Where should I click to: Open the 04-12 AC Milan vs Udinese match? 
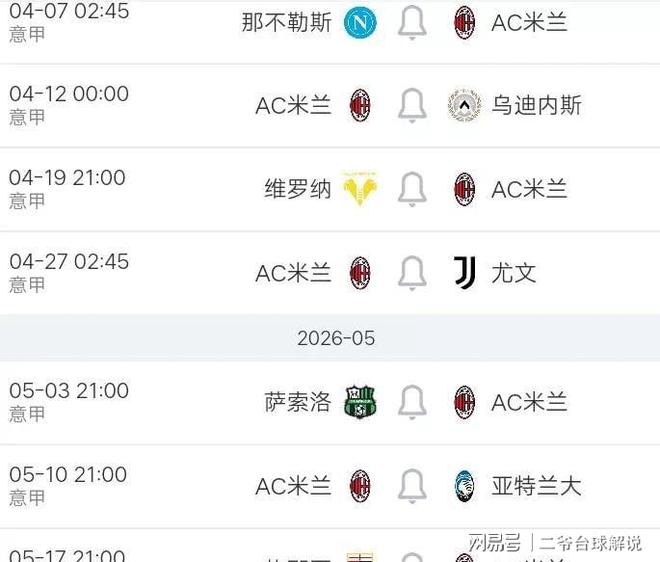click(150, 105)
